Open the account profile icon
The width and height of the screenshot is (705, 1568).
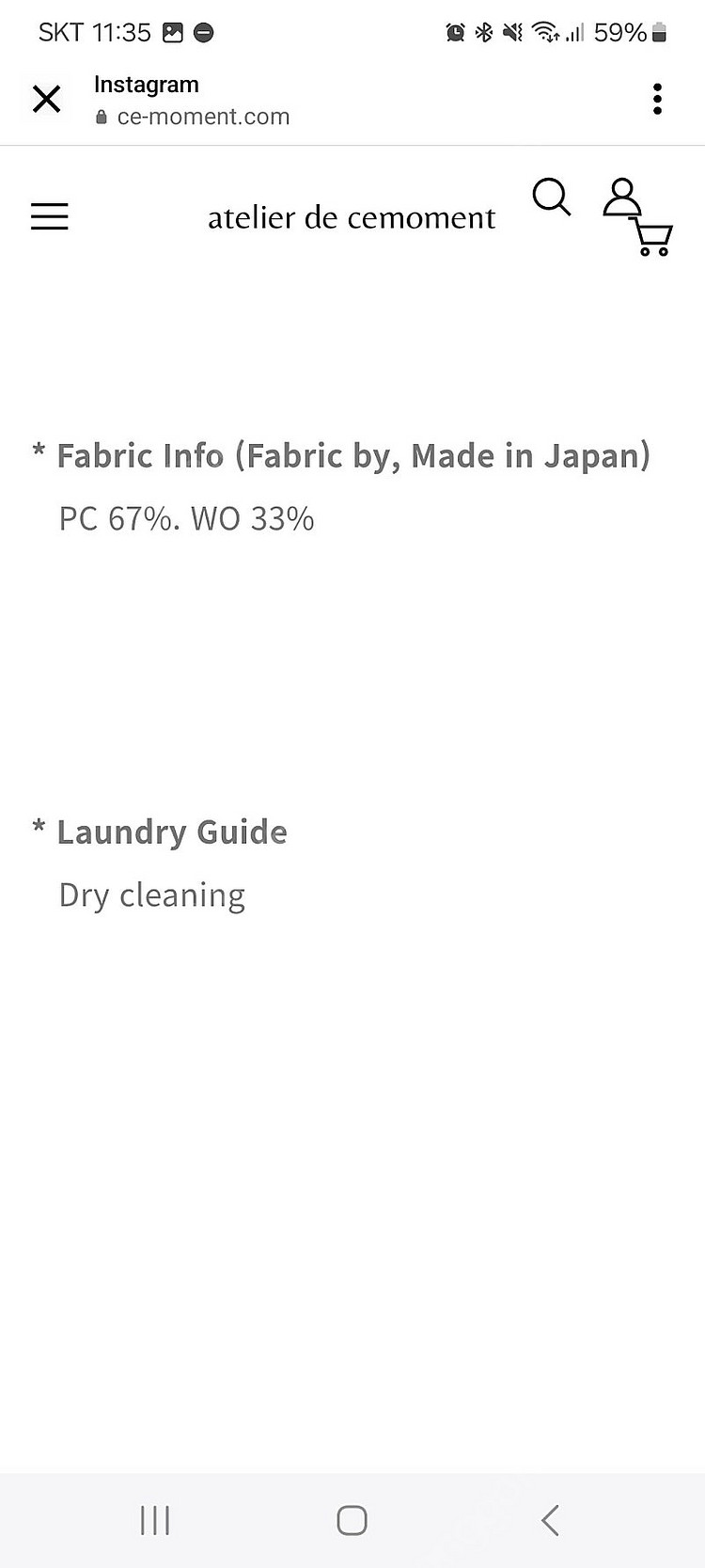(x=621, y=197)
